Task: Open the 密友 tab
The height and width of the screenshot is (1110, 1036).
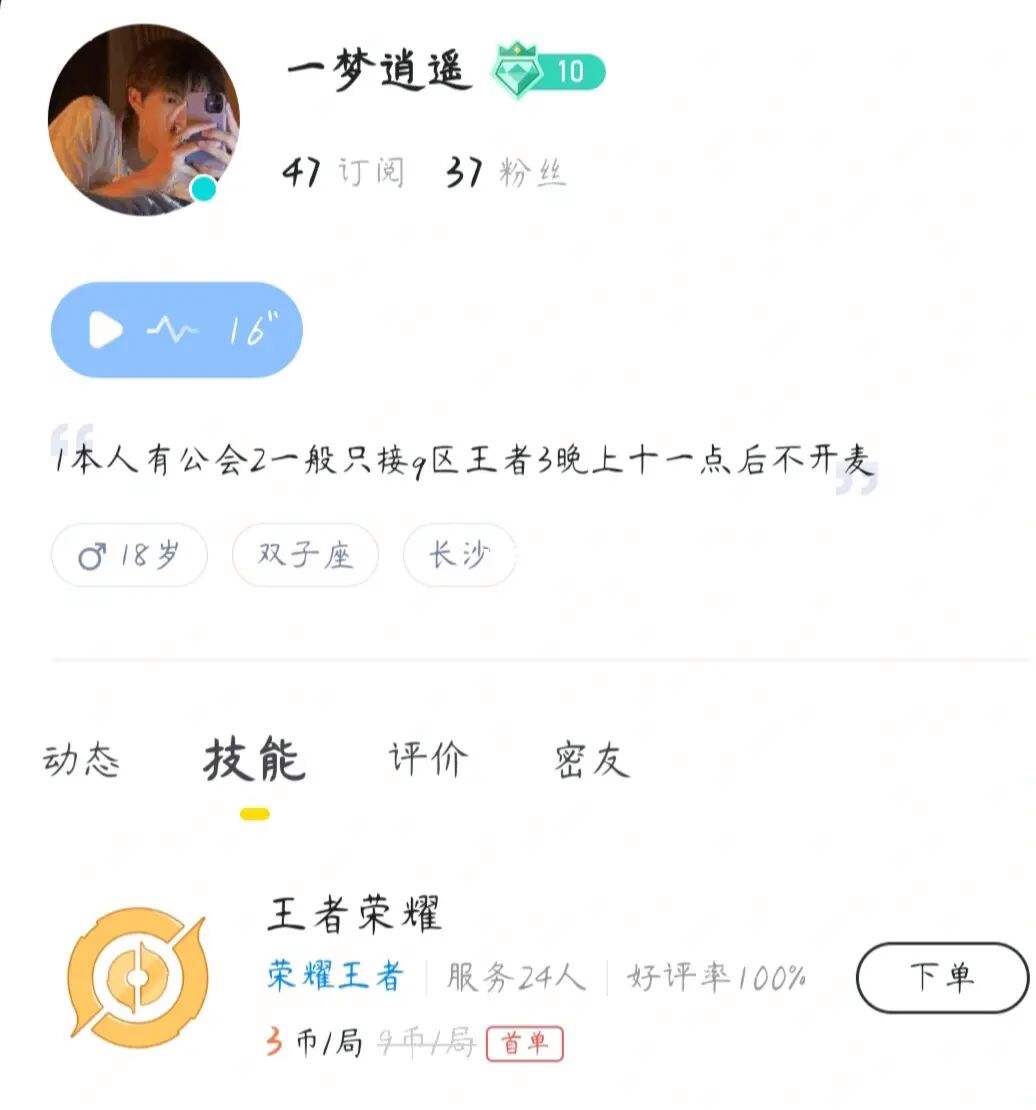Action: click(591, 762)
